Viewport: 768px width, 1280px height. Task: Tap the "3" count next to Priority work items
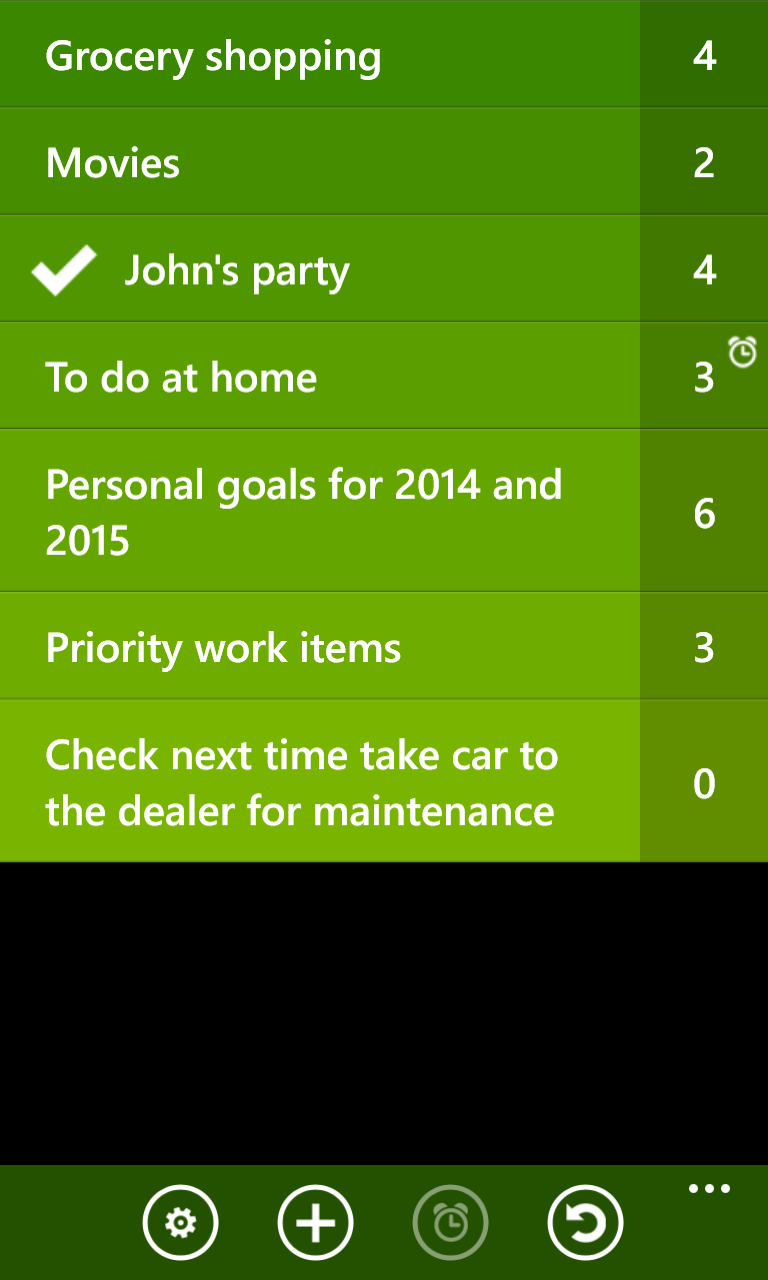pos(705,648)
